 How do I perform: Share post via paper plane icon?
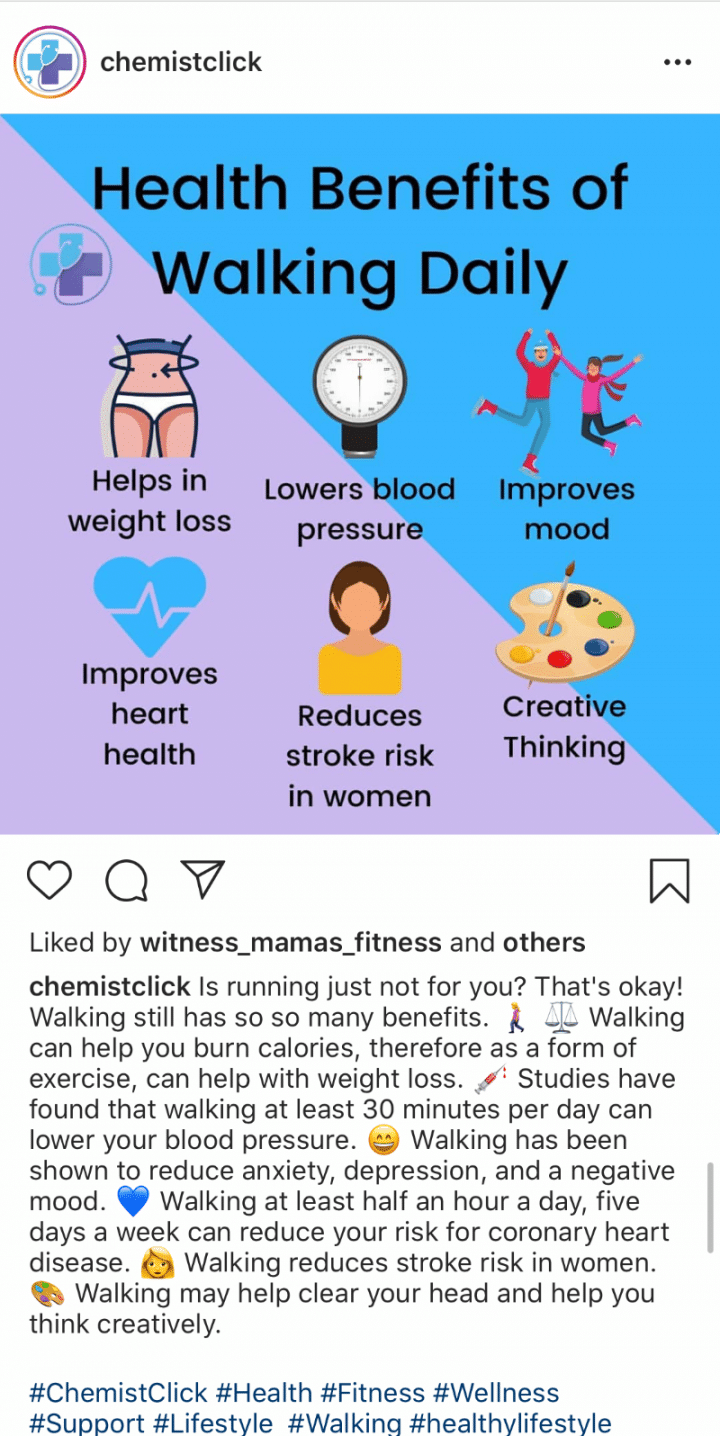click(x=202, y=880)
